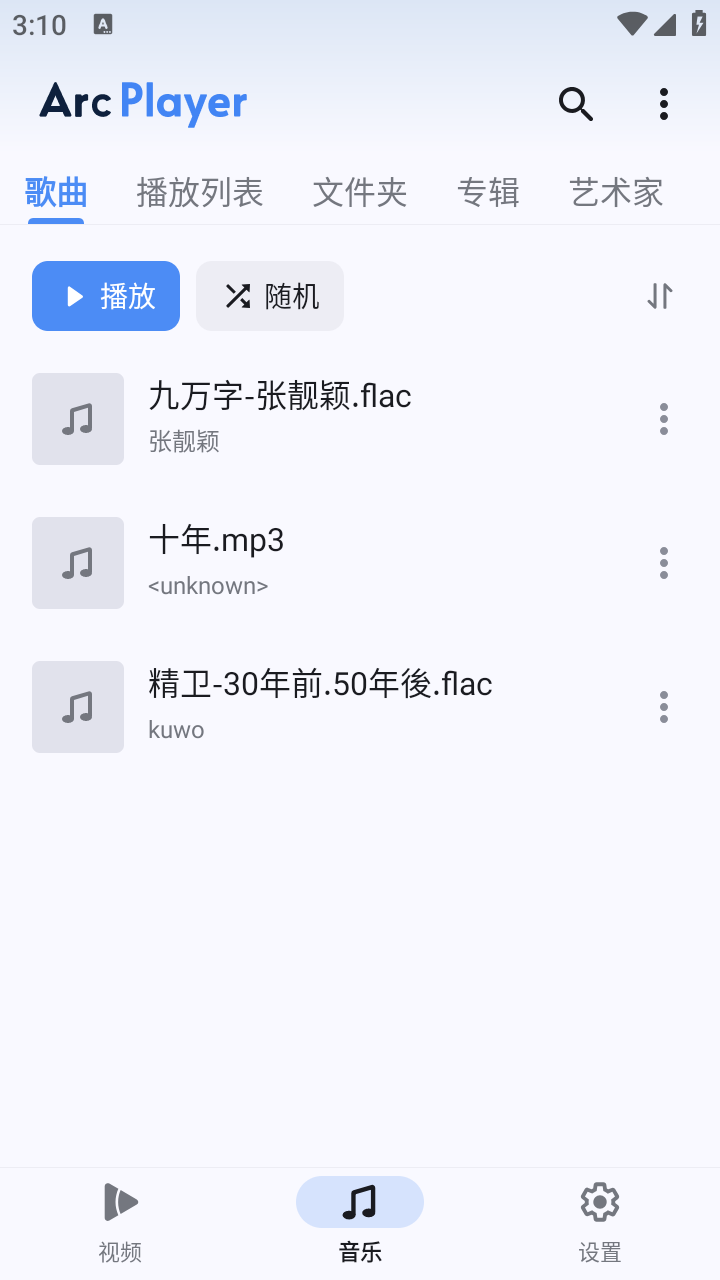Click the music note thumbnail for 十年.mp3
Screen dimensions: 720x1280
(78, 563)
